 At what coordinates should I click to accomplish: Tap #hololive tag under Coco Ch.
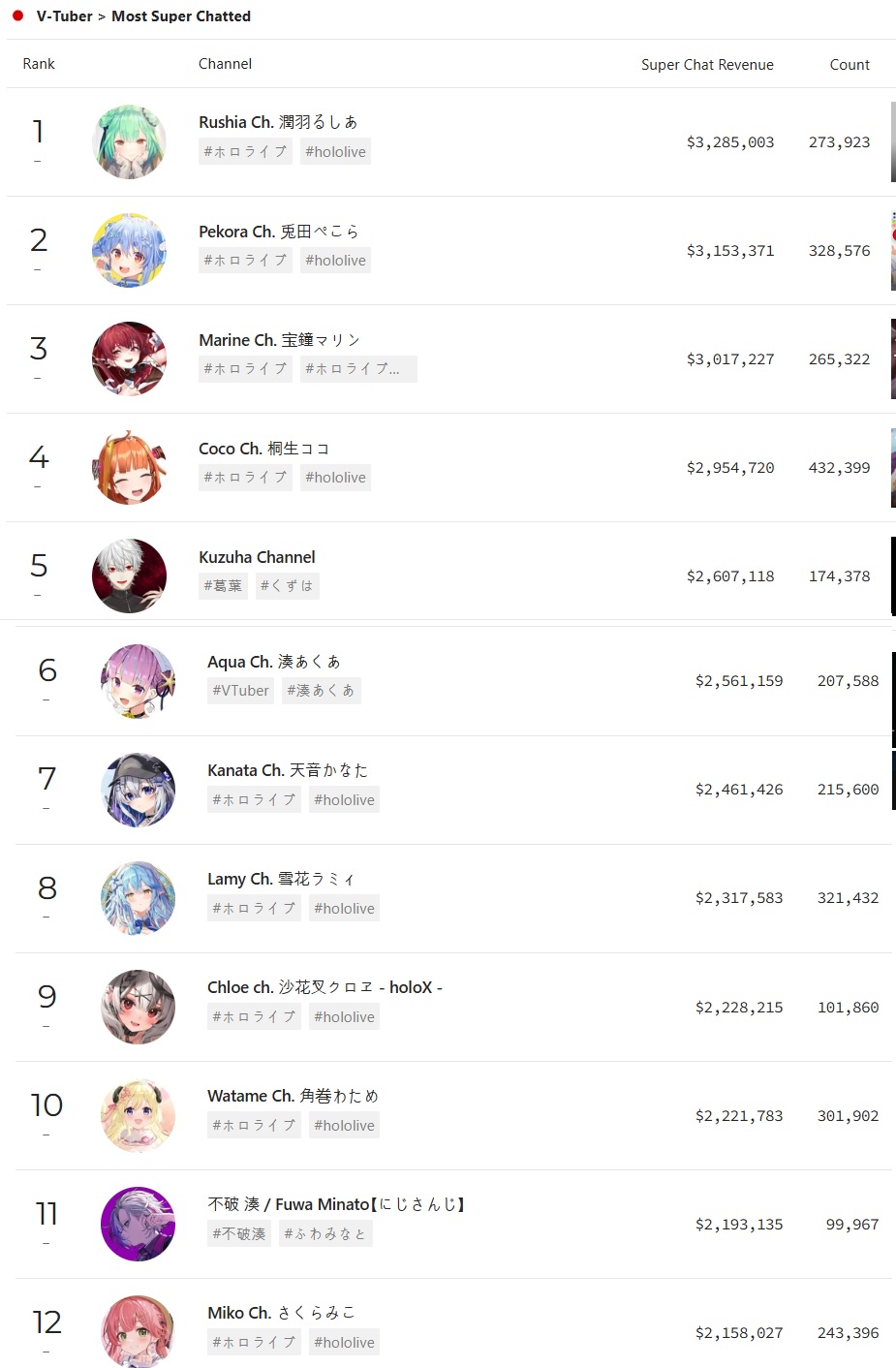pyautogui.click(x=335, y=478)
